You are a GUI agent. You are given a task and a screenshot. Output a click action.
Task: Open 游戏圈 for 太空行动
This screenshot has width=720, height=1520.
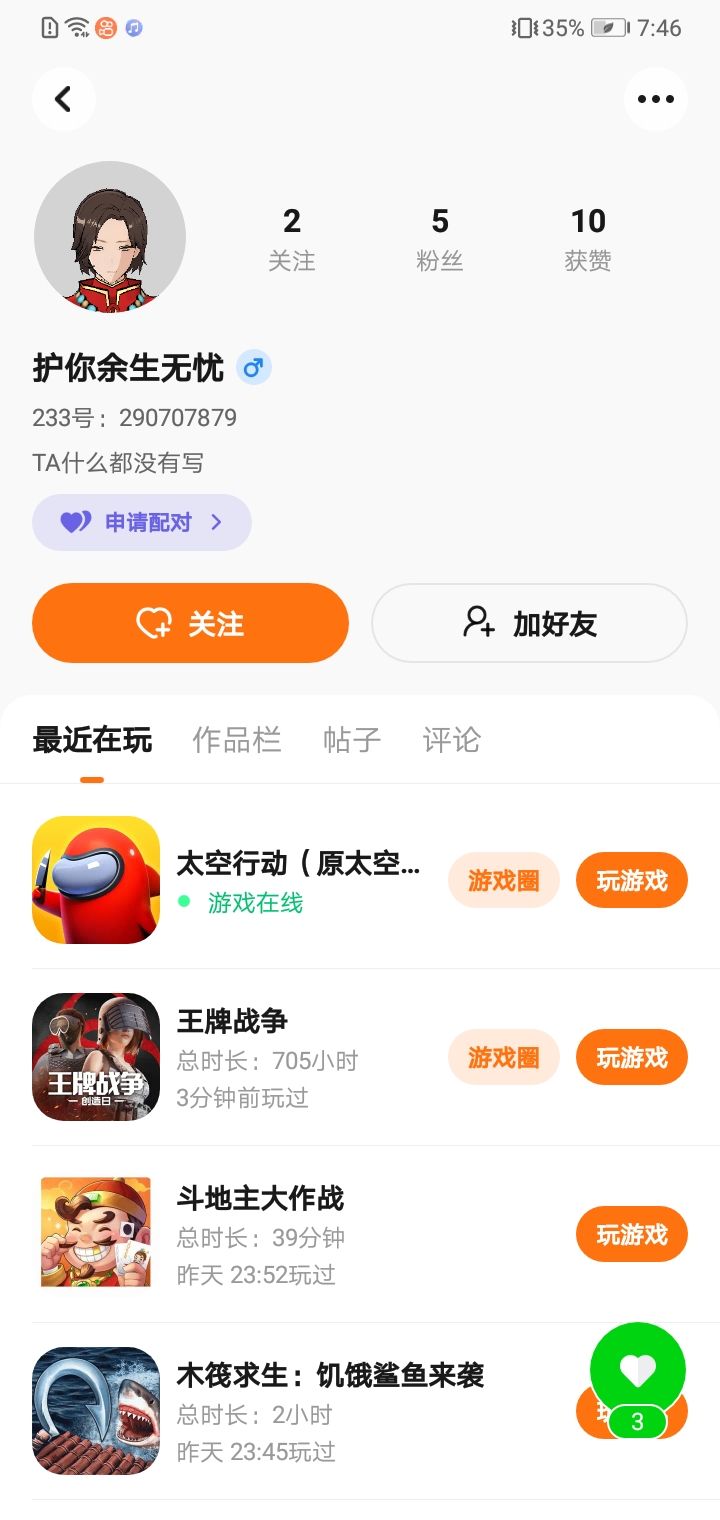click(503, 880)
